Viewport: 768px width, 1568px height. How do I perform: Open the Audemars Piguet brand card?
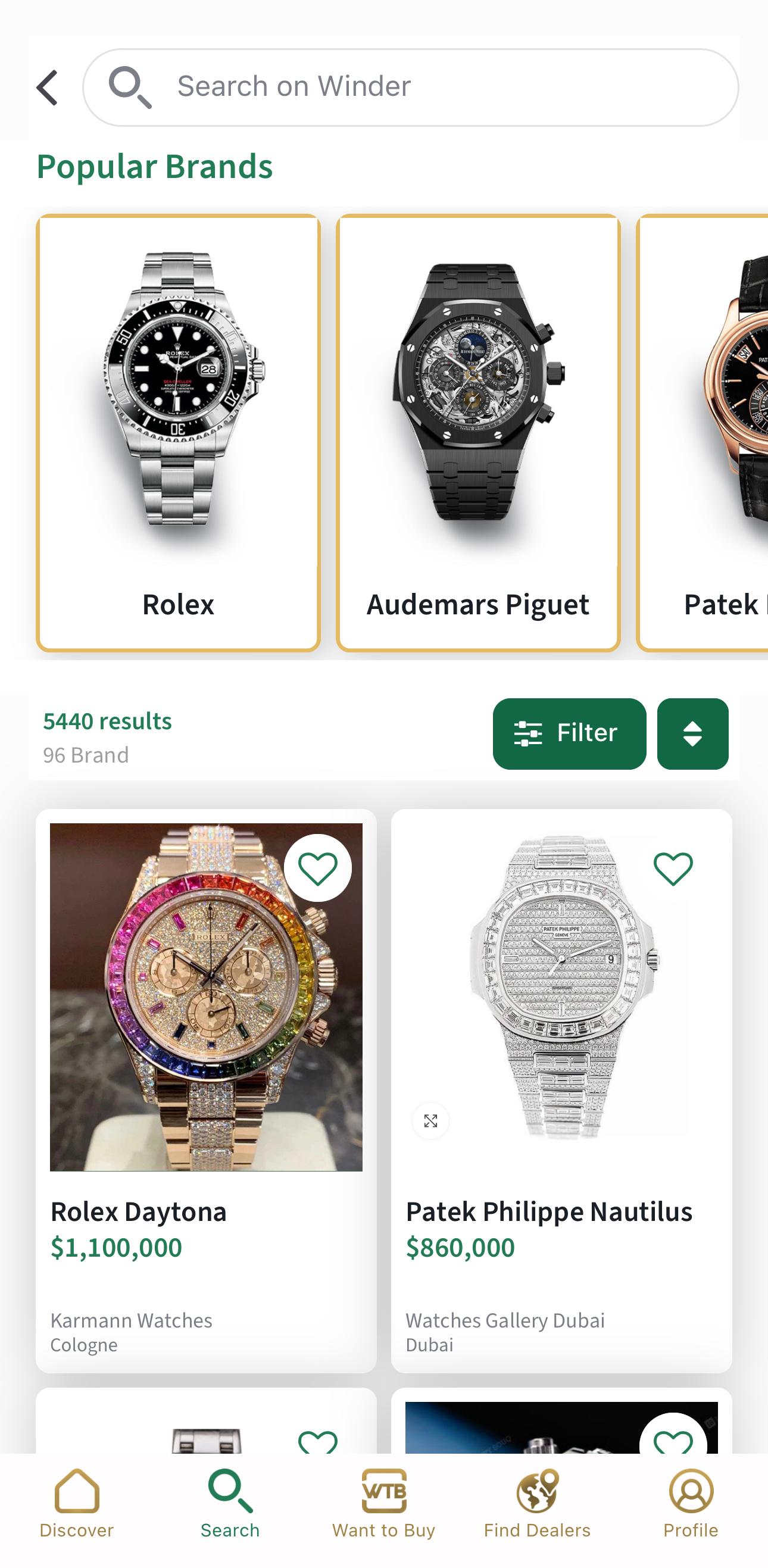pos(478,432)
